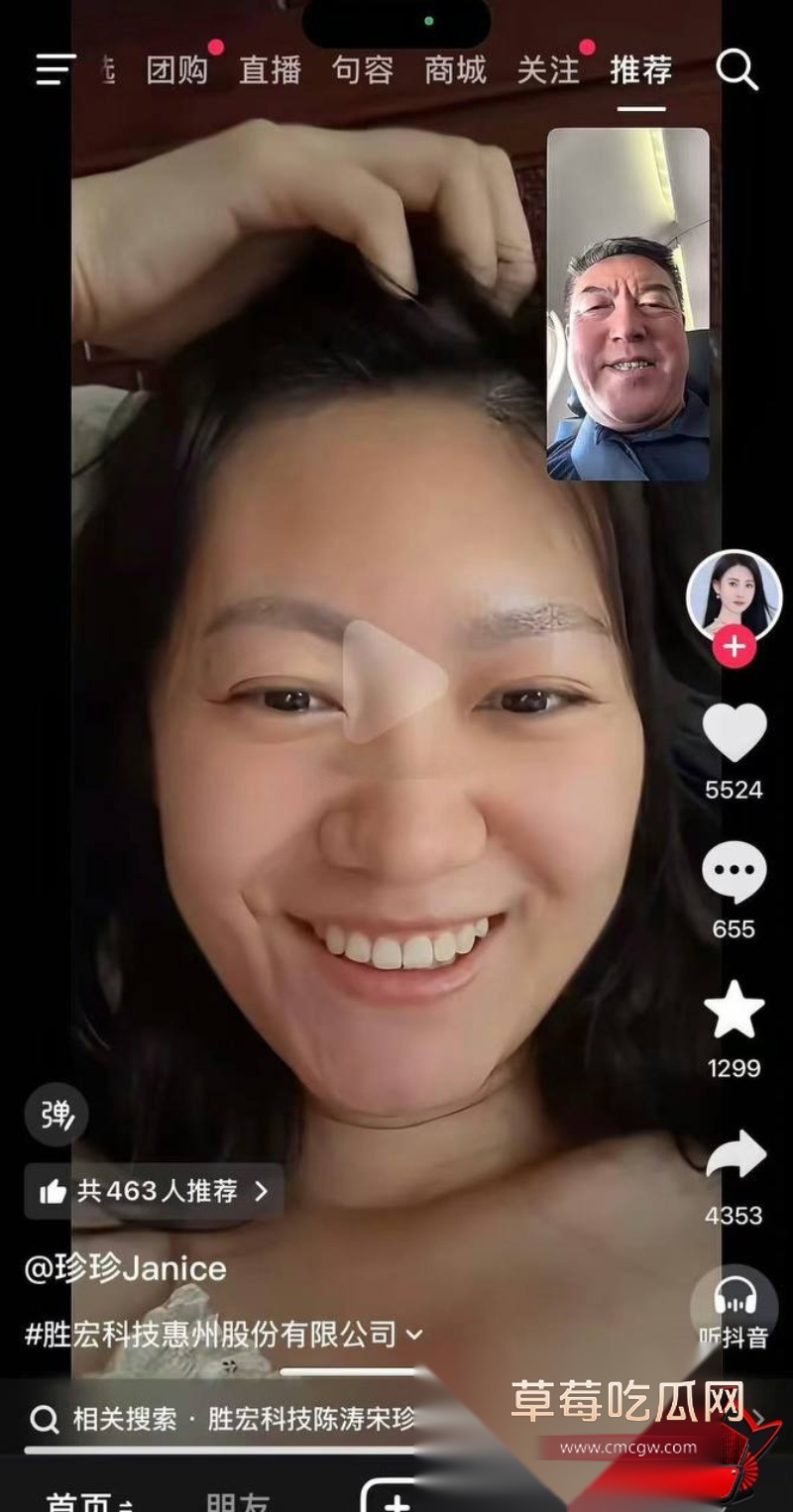793x1512 pixels.
Task: Open @珍珍Janice profile
Action: tap(126, 1268)
